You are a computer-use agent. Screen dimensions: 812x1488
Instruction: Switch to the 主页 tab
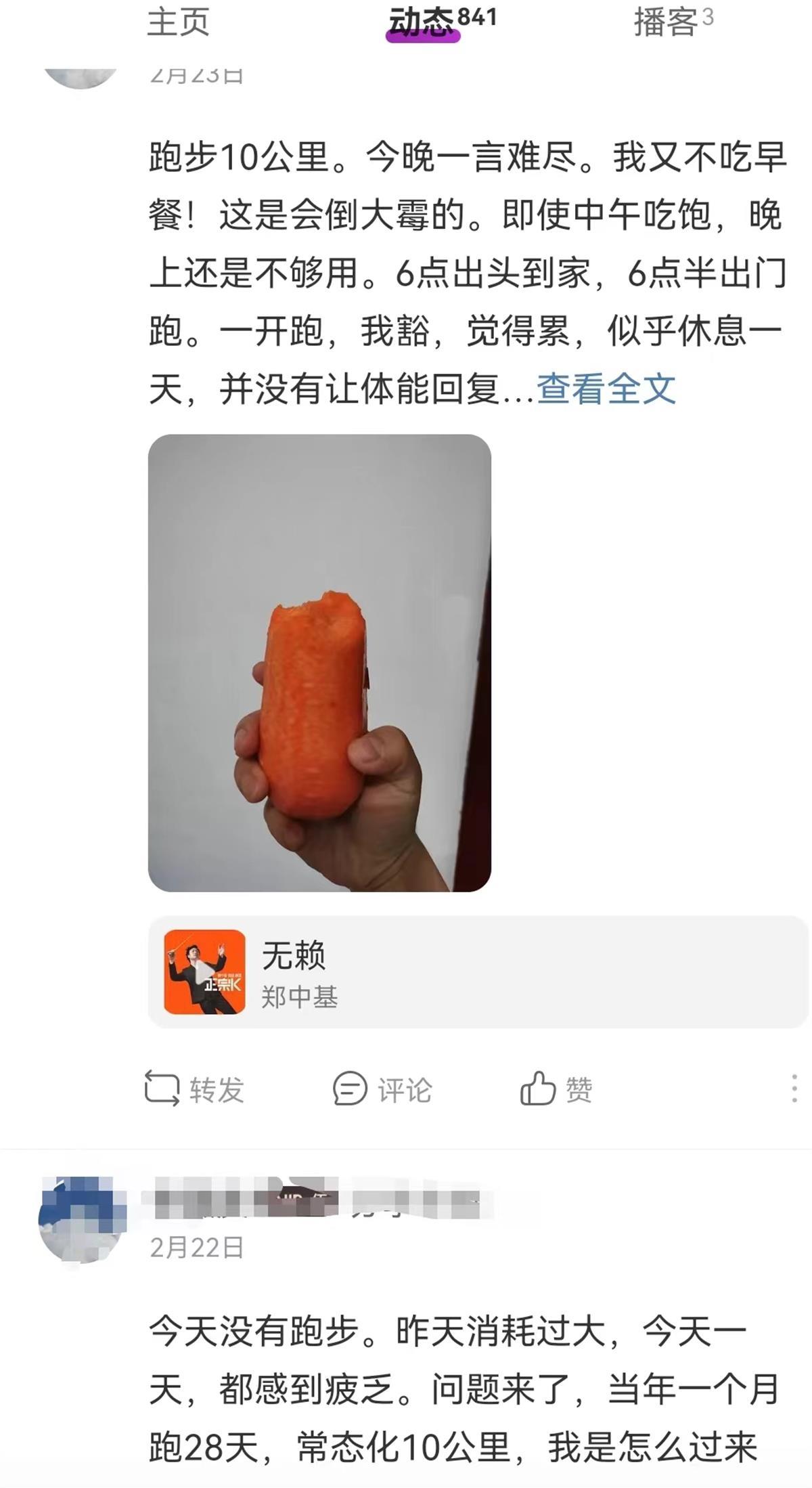(x=178, y=22)
